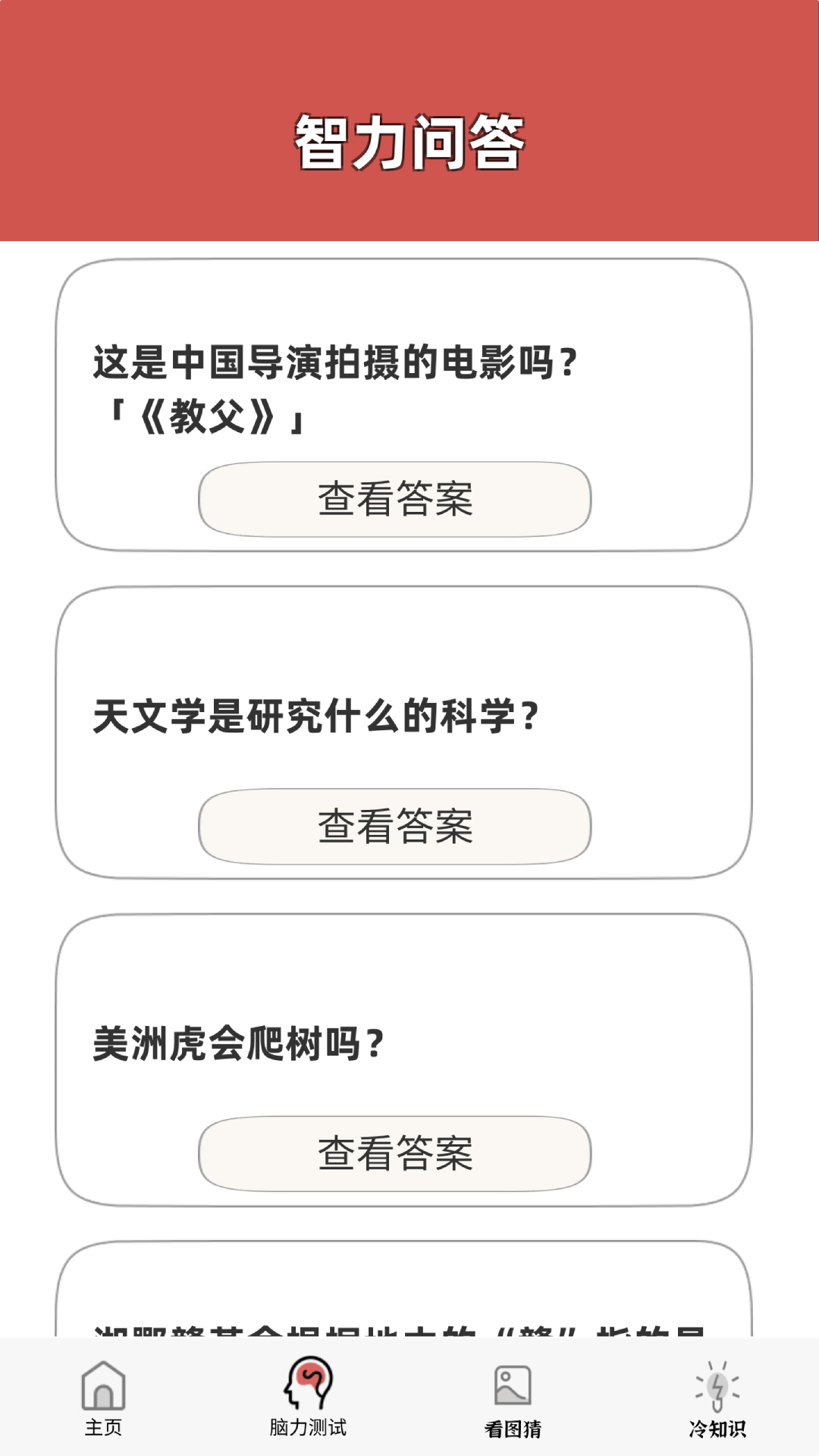Show the answer to the 天文学 question
The width and height of the screenshot is (819, 1456).
(x=394, y=827)
